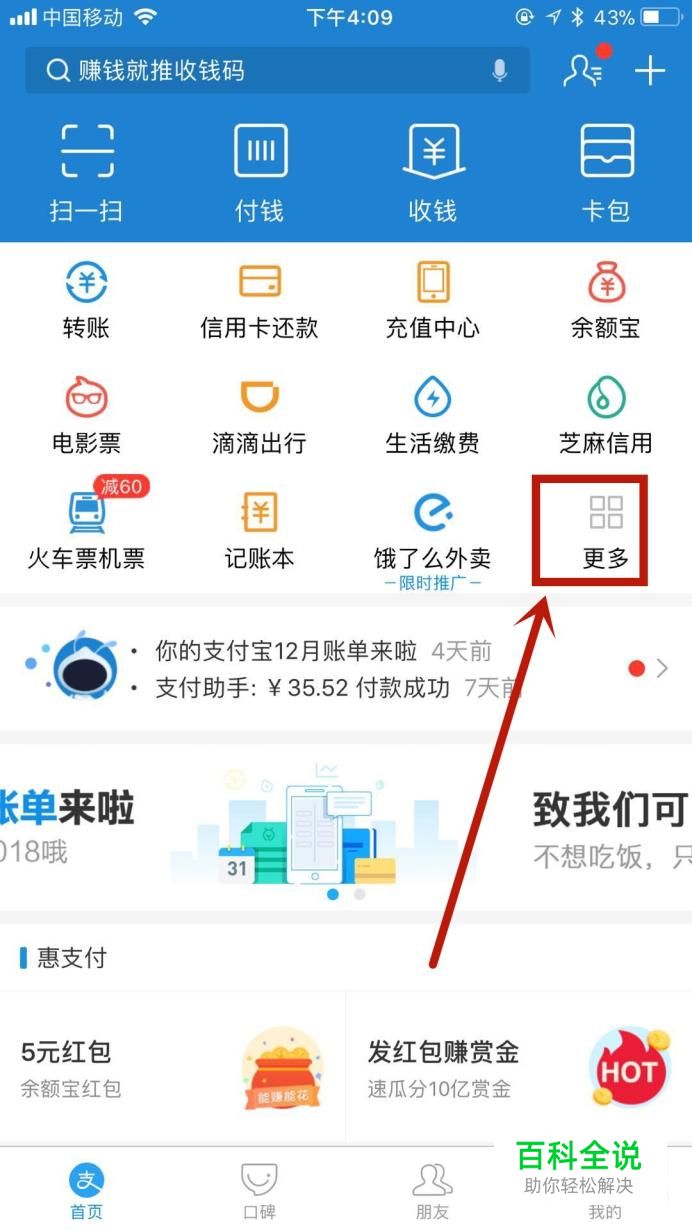The image size is (692, 1230).
Task: Open 芝麻信用
Action: pyautogui.click(x=605, y=415)
